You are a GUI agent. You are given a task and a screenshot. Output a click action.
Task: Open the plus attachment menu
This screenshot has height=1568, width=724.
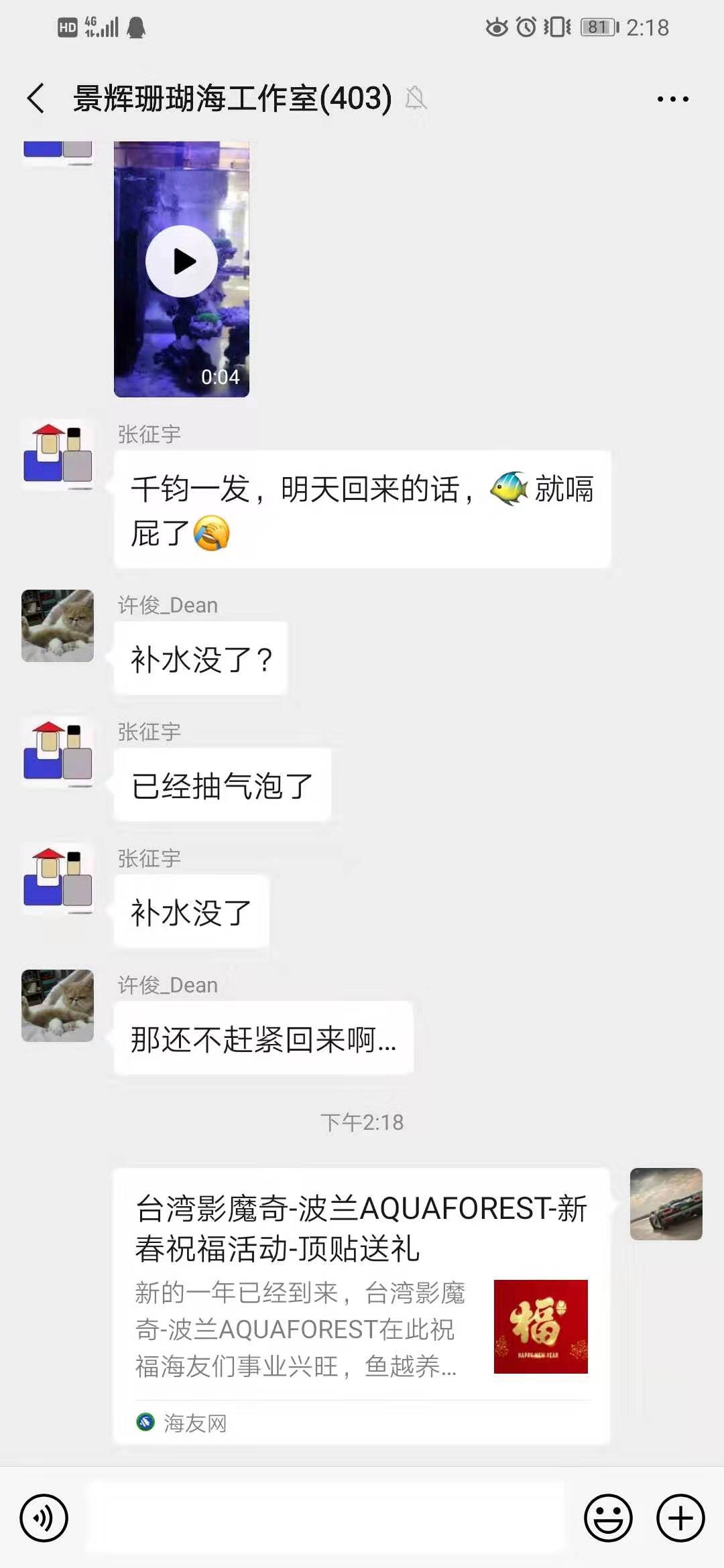coord(680,1518)
